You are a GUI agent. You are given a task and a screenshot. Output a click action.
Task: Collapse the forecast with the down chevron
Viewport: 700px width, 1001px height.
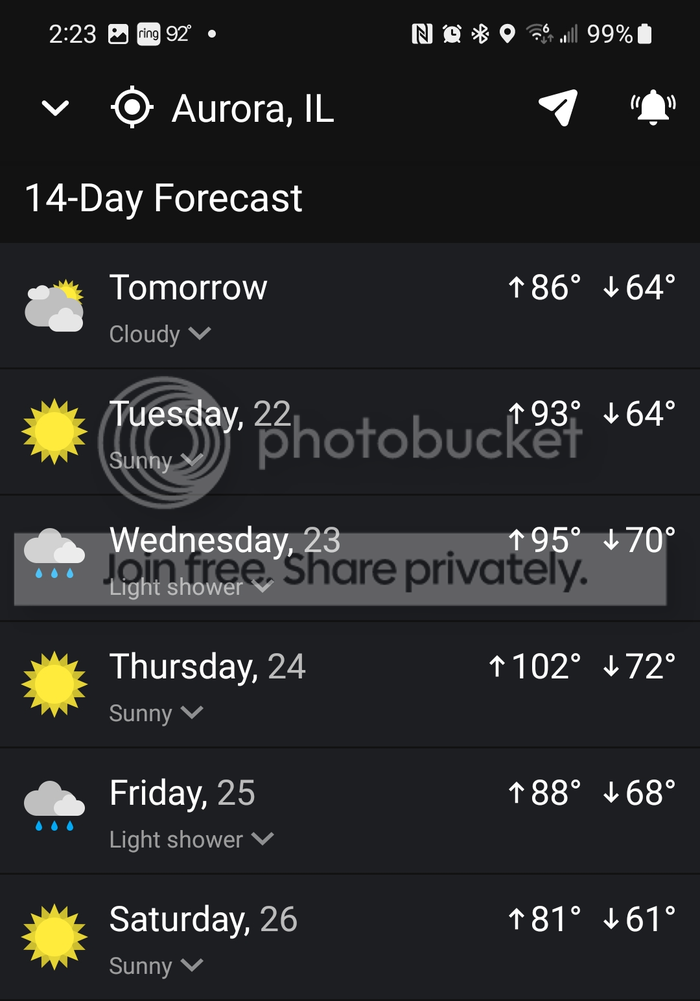point(55,108)
